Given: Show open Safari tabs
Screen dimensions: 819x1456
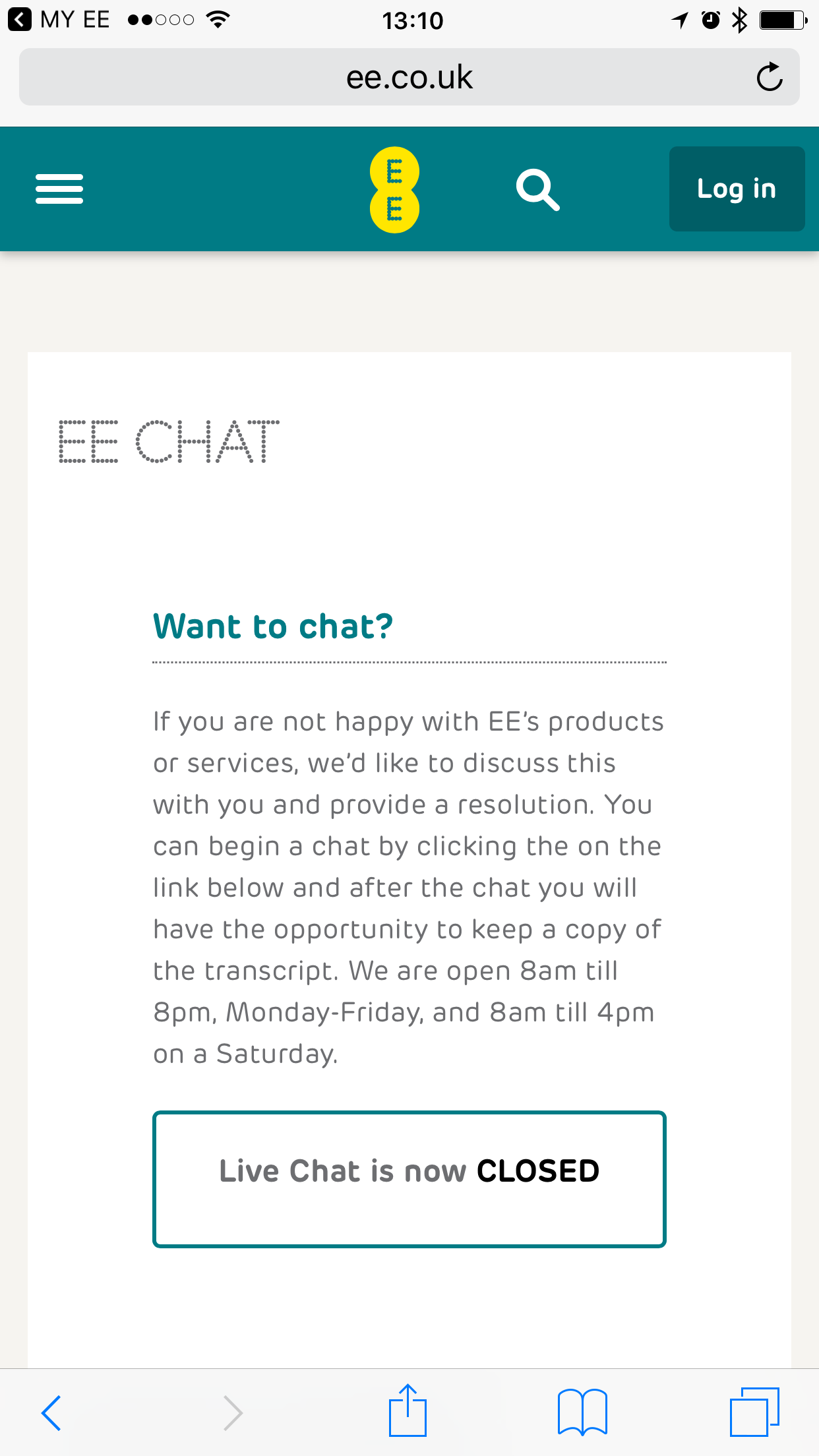Looking at the screenshot, I should coord(754,1412).
